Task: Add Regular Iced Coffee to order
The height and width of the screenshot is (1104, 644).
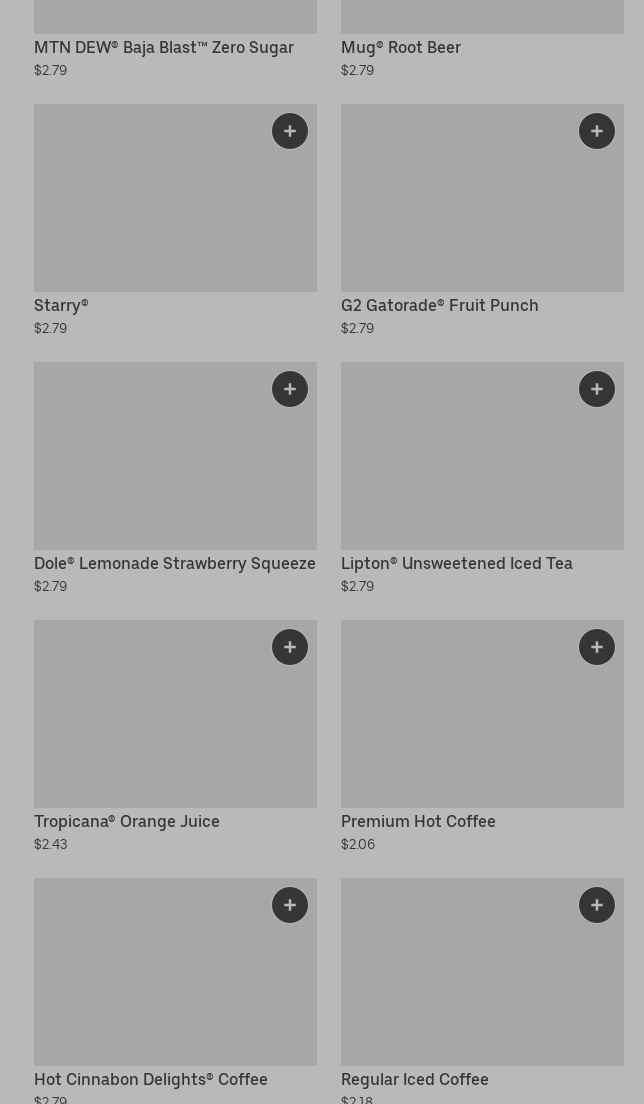Action: click(597, 905)
